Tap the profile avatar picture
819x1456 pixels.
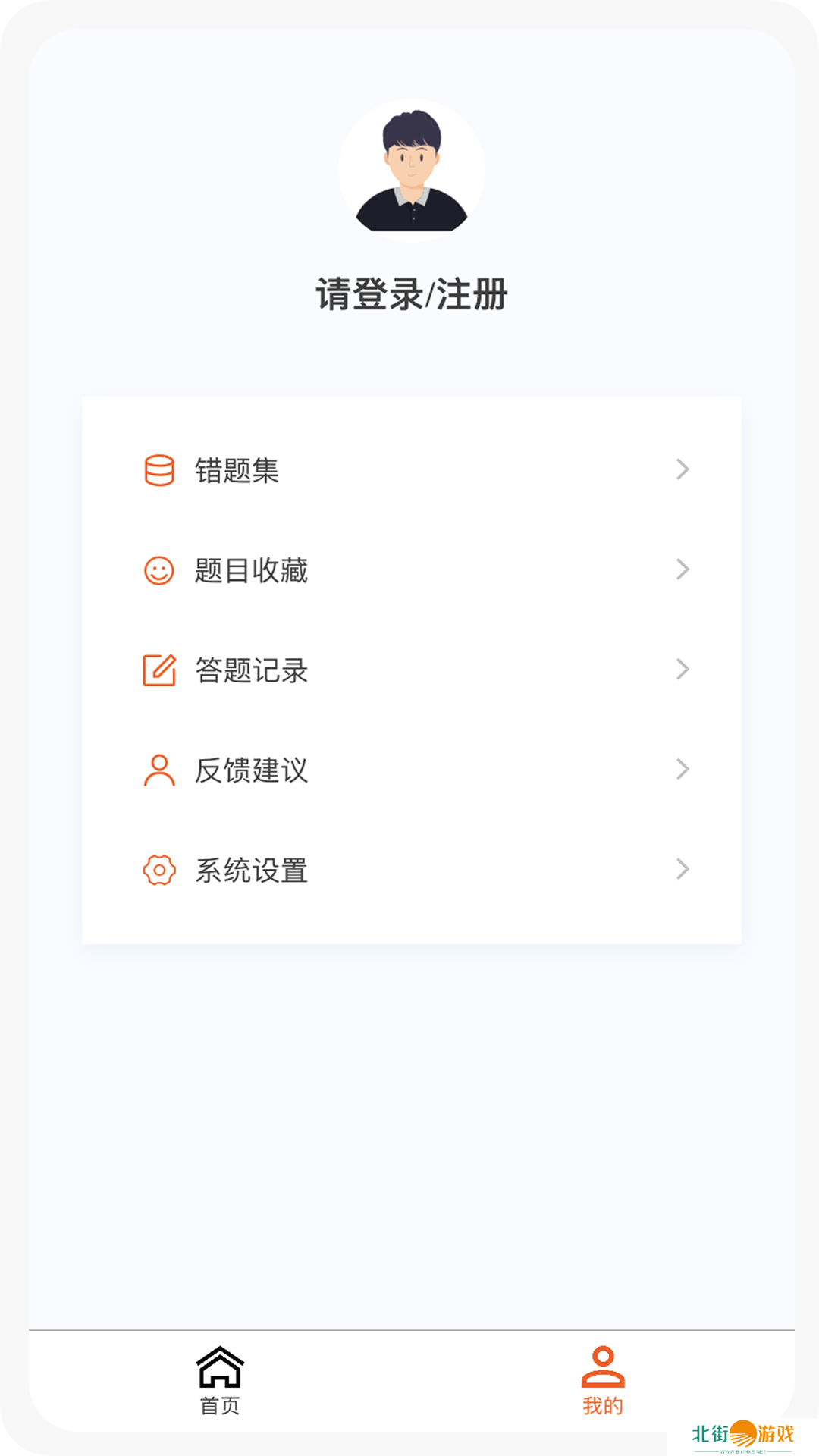(x=411, y=171)
